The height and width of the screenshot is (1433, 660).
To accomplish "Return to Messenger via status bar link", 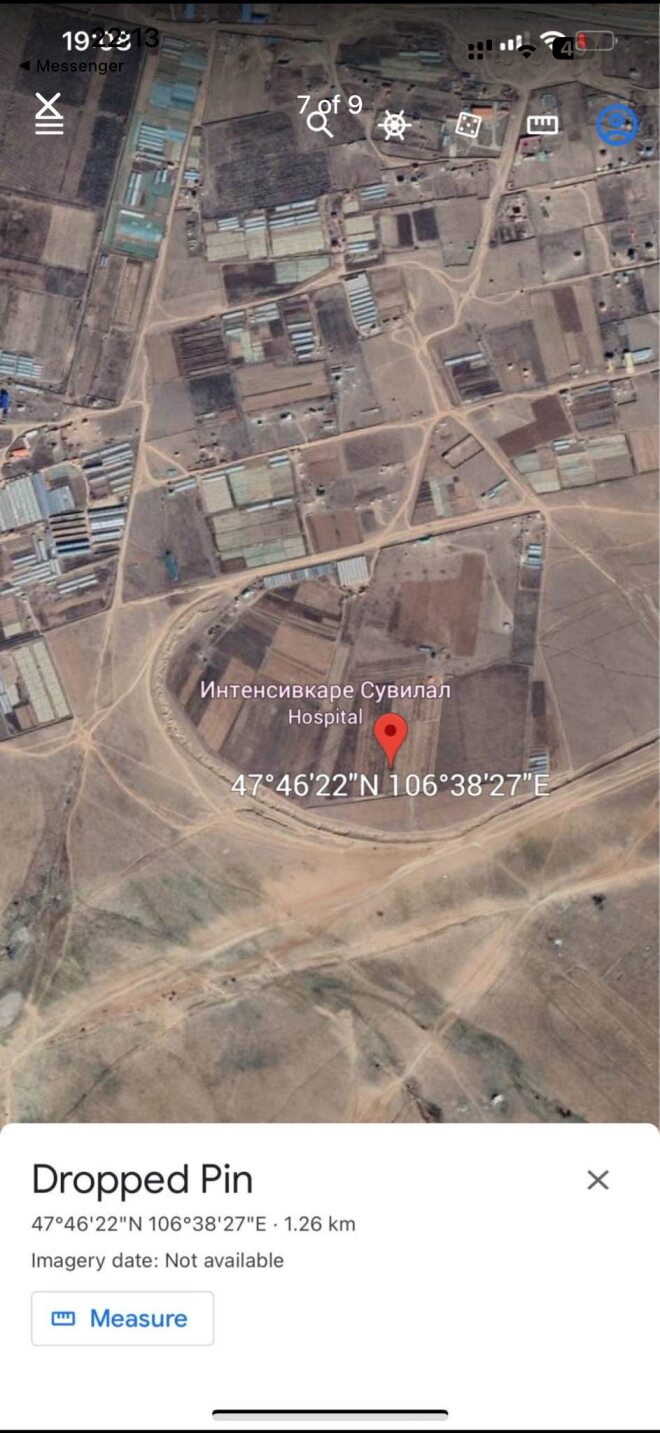I will coord(72,66).
